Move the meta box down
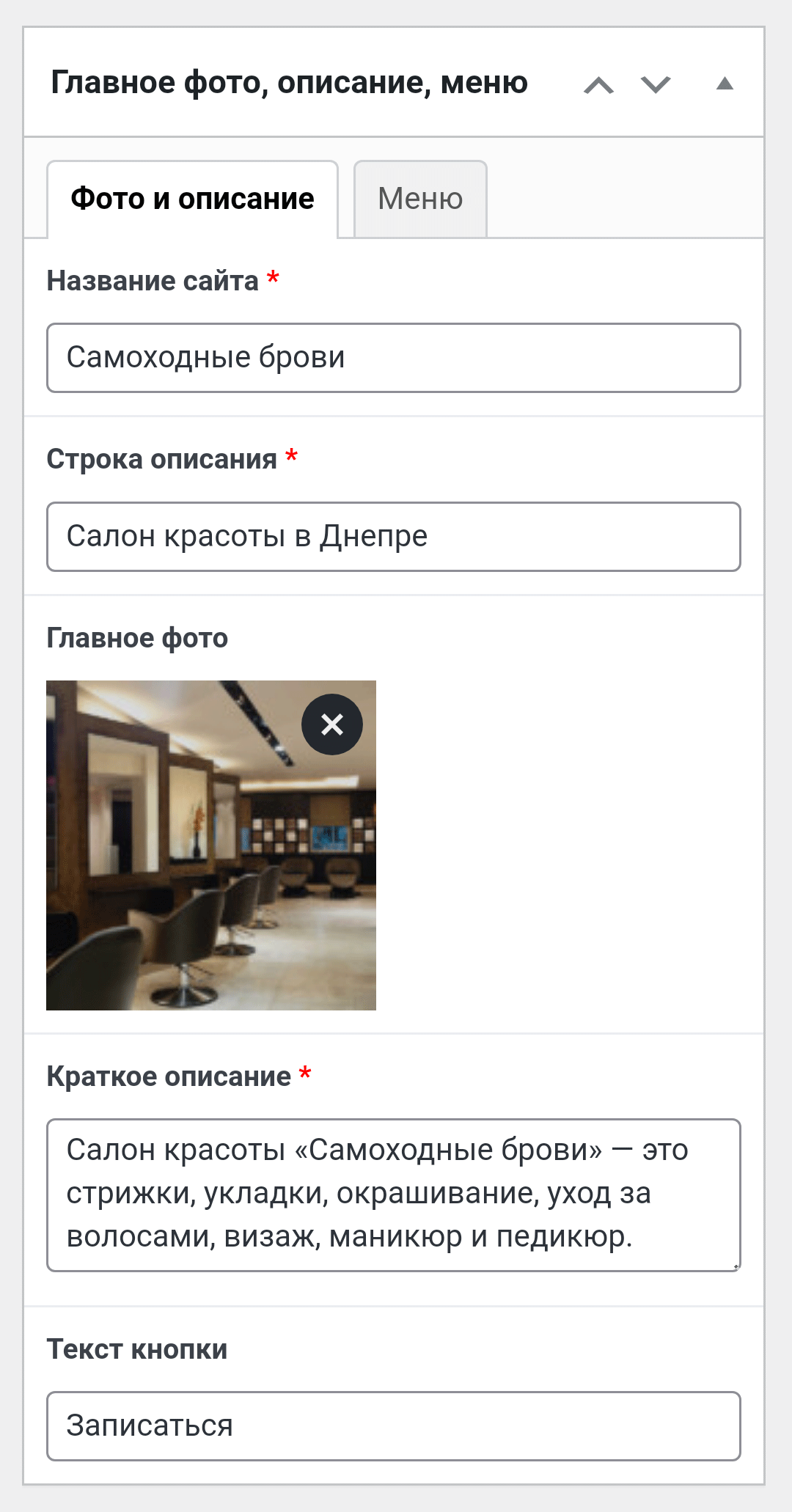This screenshot has width=792, height=1512. [656, 85]
